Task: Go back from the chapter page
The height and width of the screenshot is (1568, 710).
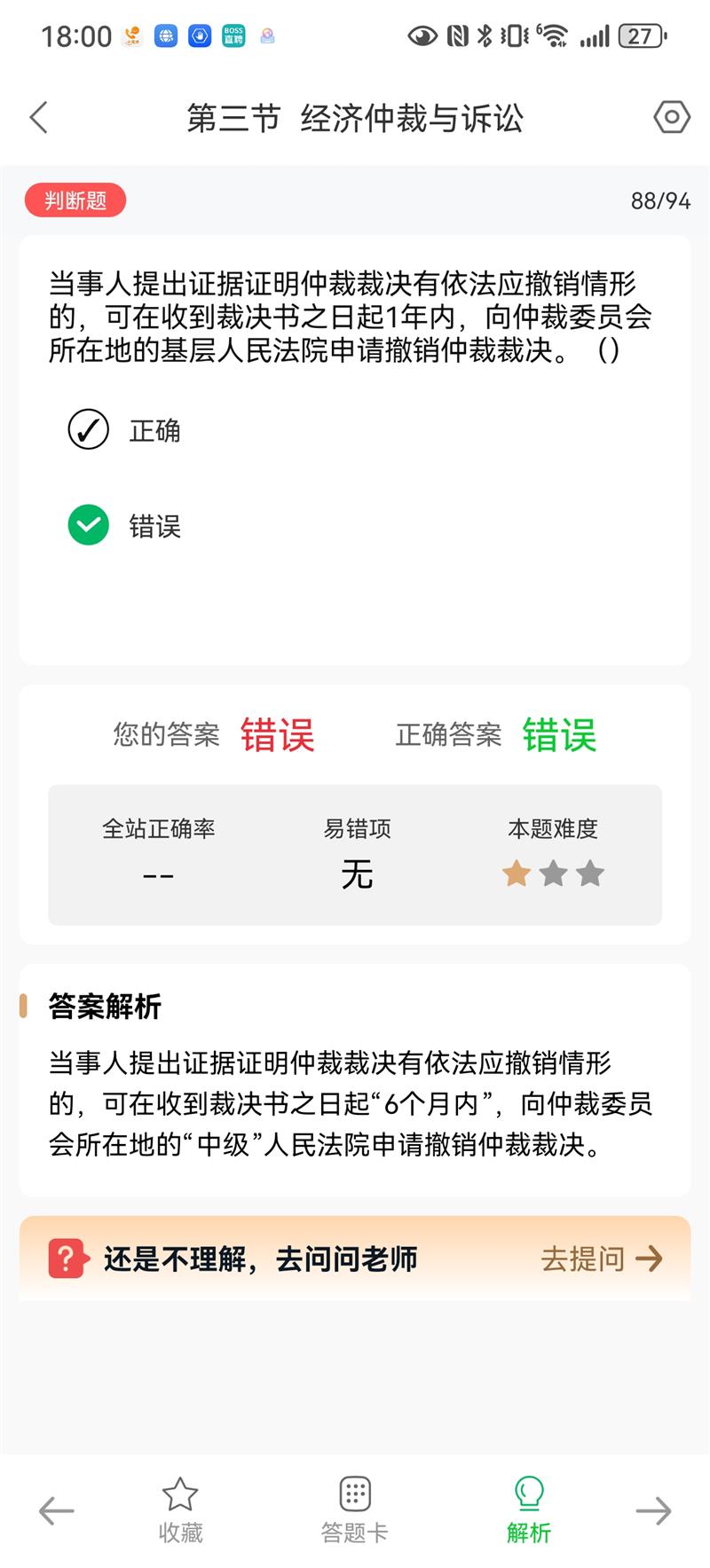Action: coord(38,117)
